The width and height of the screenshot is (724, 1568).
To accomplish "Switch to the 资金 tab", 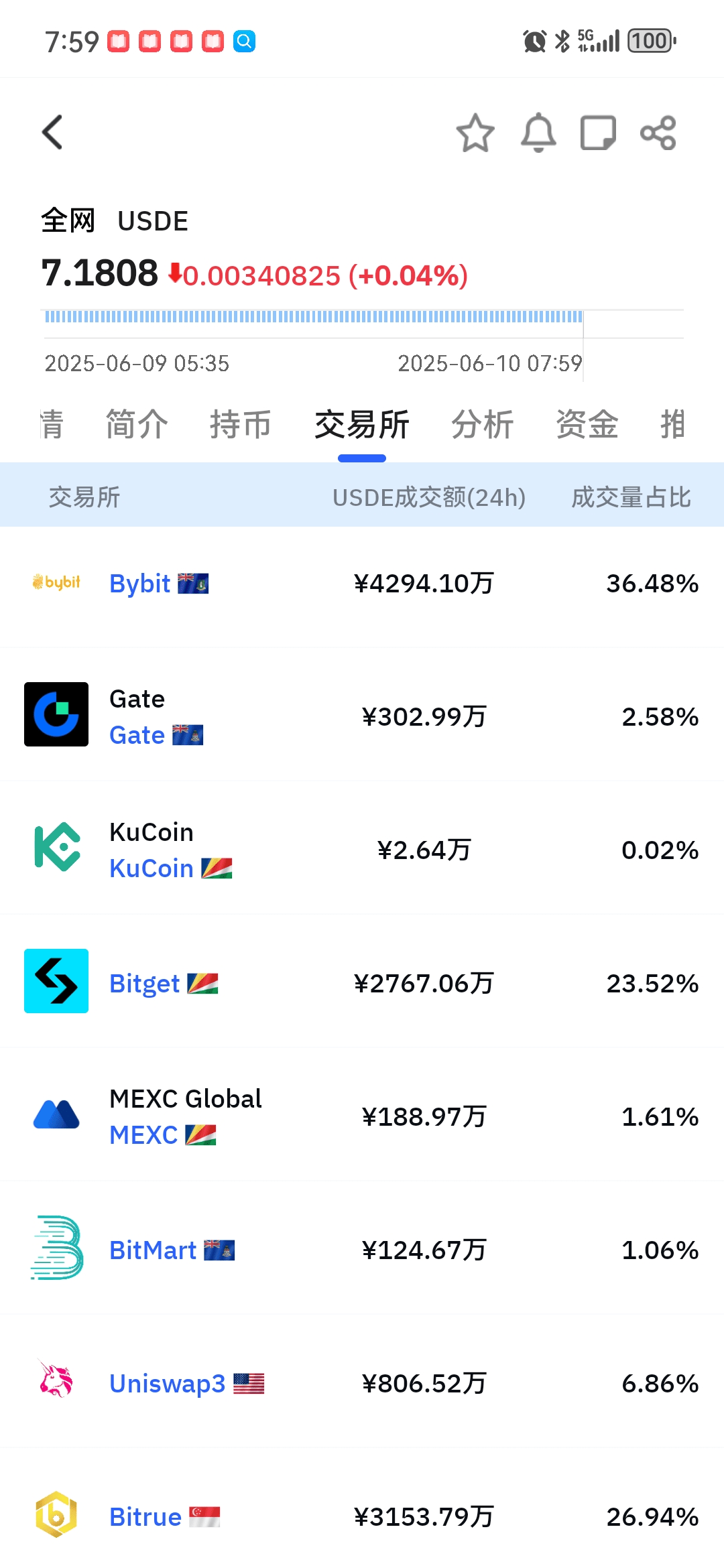I will pos(587,425).
